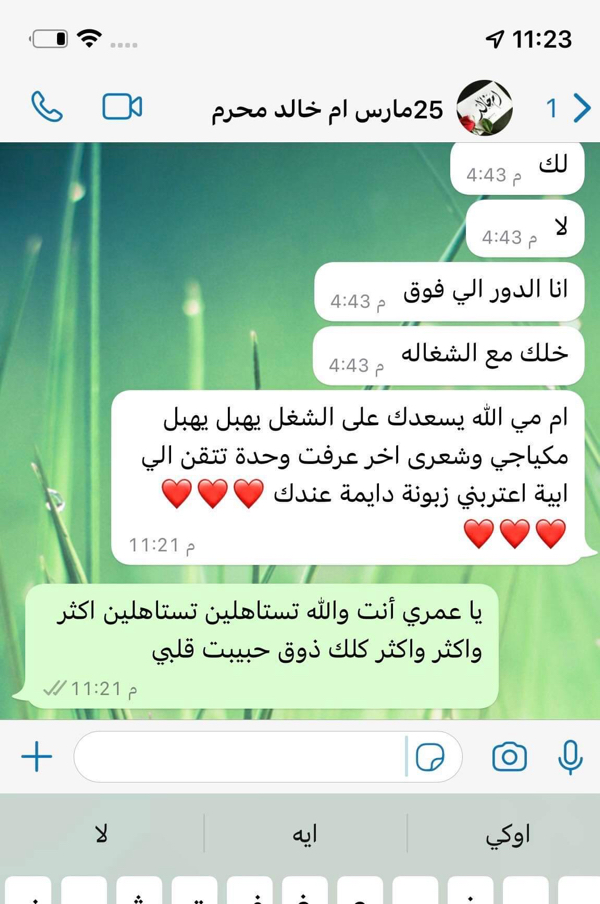This screenshot has height=904, width=600.
Task: Start a video call with this contact
Action: [x=122, y=107]
